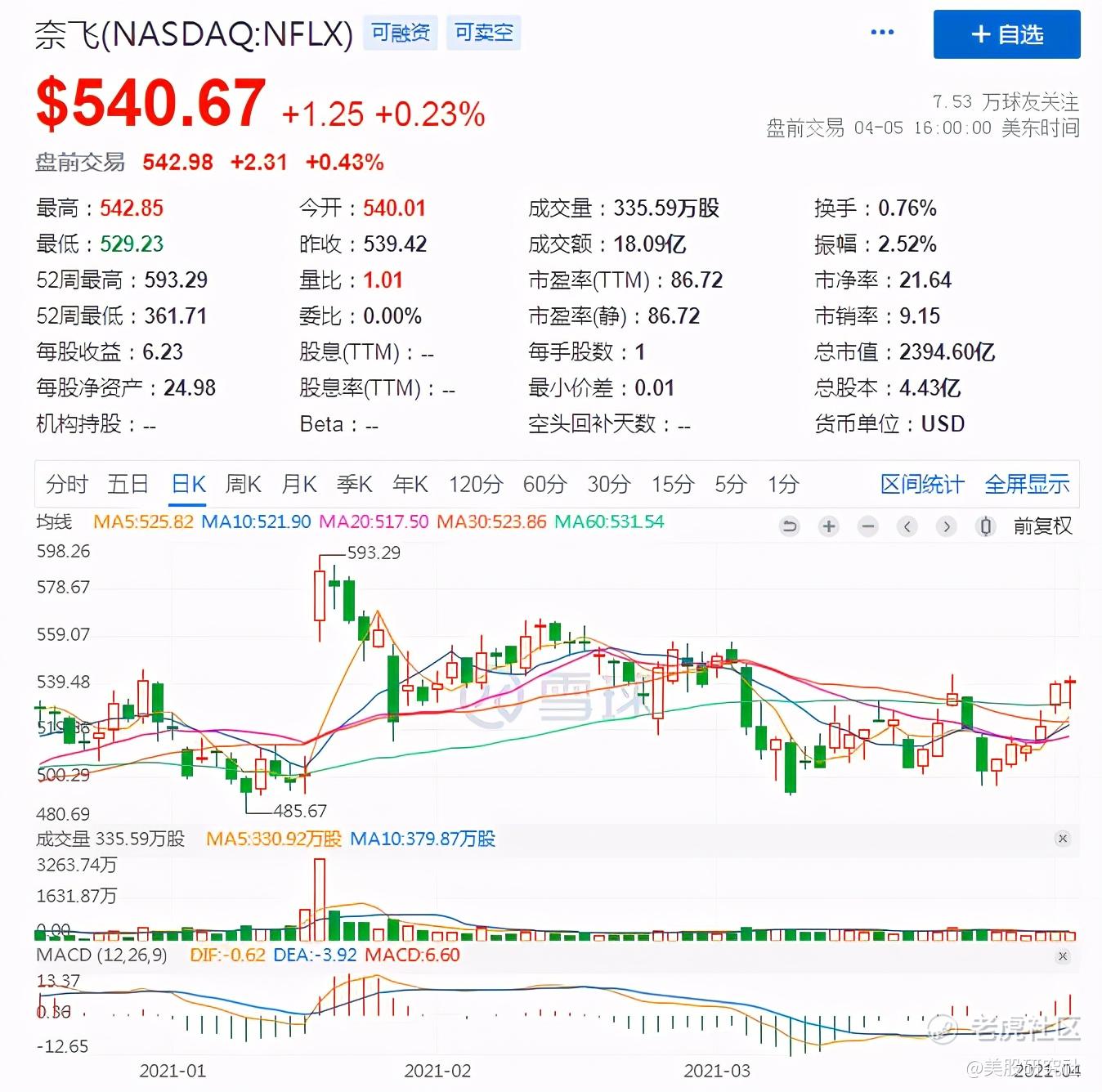Choose the 1分 interval tab

pos(782,484)
